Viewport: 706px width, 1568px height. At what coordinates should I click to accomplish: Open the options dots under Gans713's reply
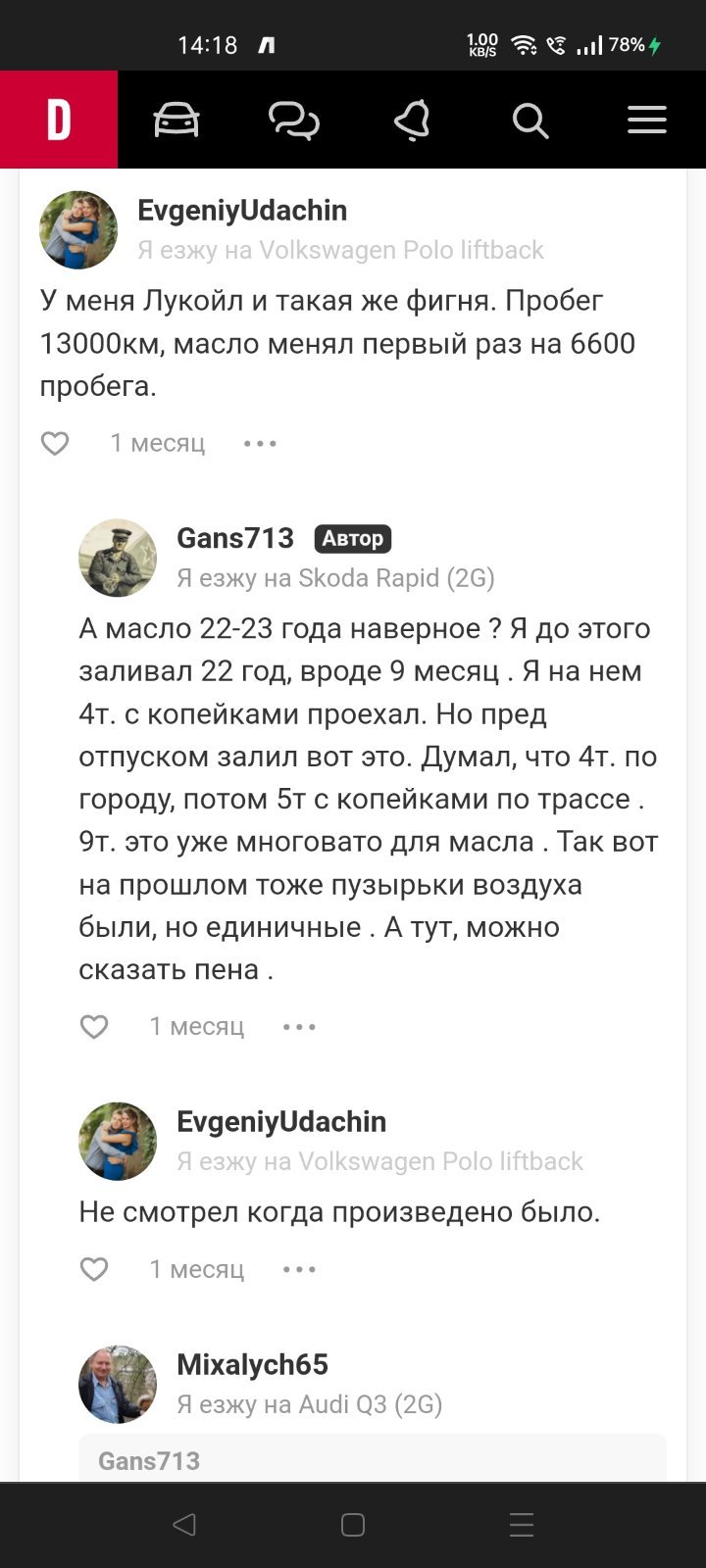click(299, 1027)
